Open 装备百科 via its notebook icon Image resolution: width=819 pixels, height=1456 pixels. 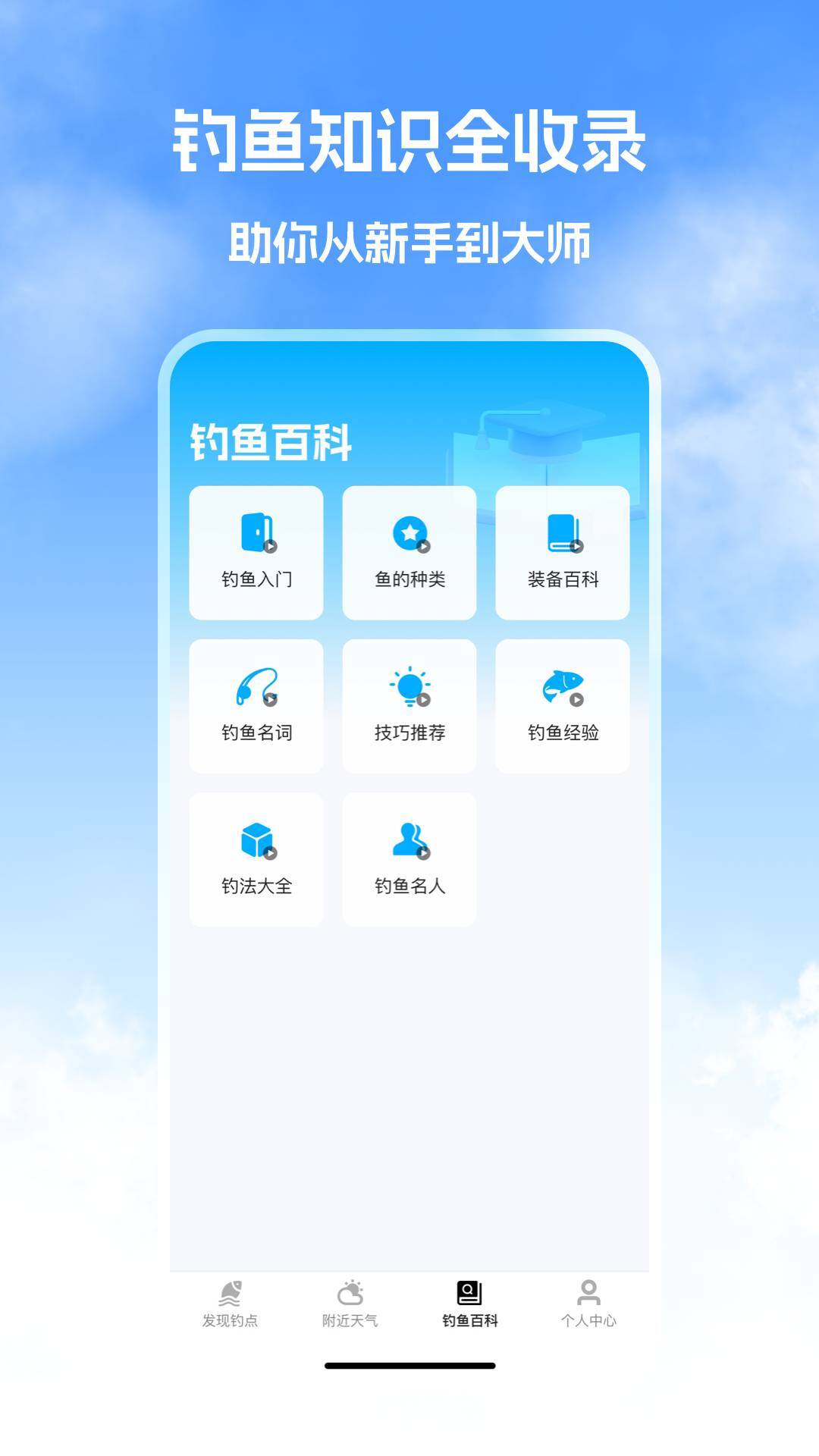pos(561,532)
